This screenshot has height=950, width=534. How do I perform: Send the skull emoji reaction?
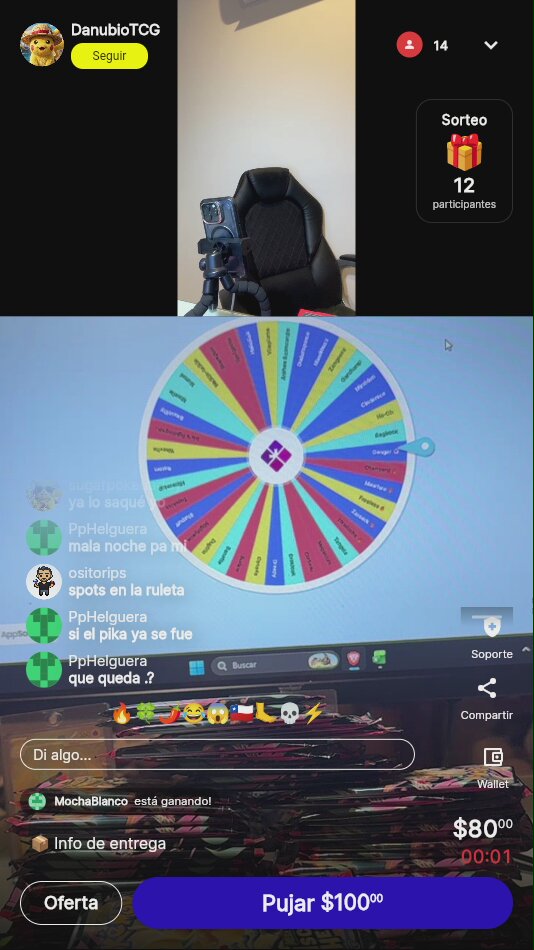click(x=289, y=714)
